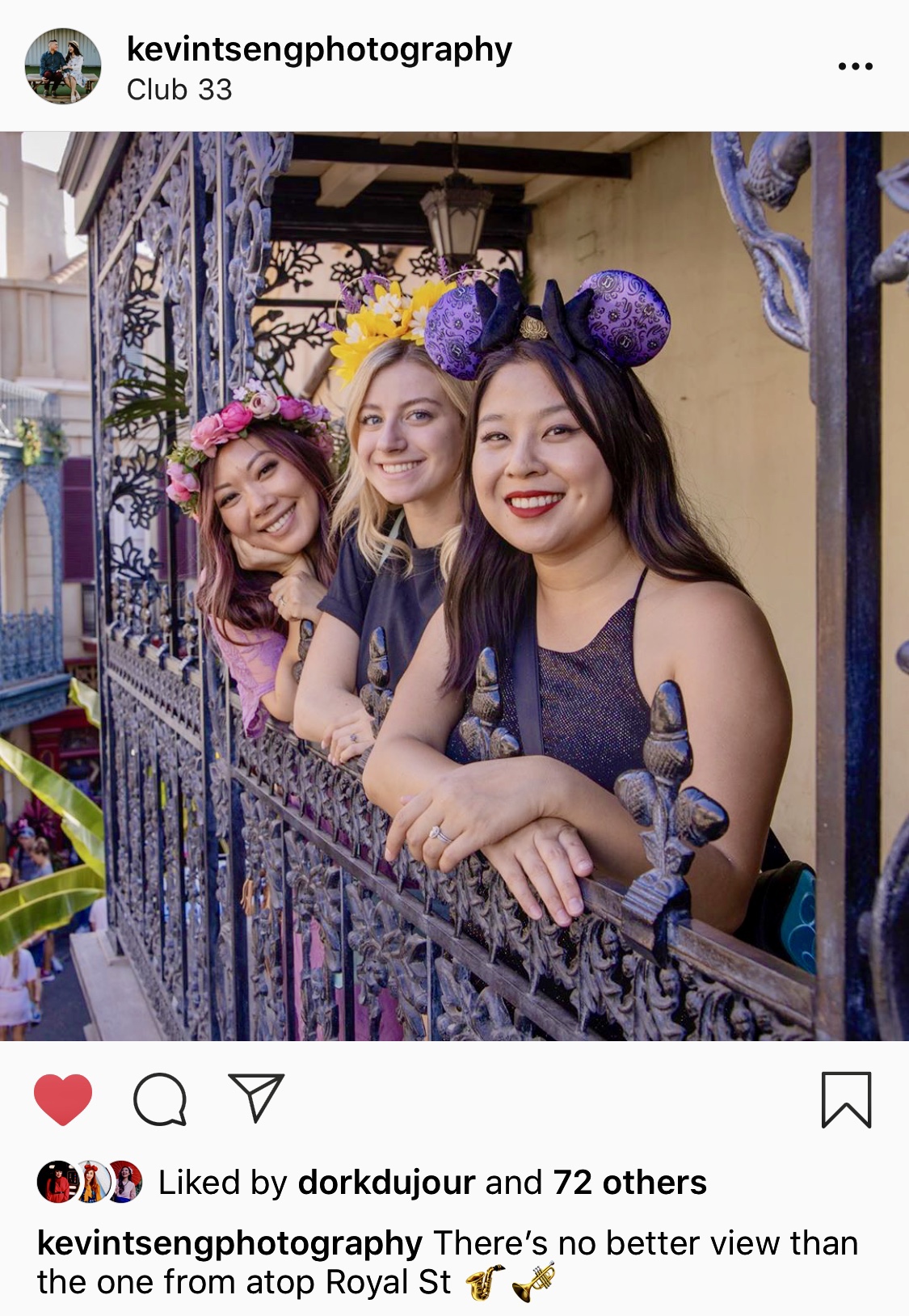Viewport: 909px width, 1316px height.
Task: Open the post's three-dot options menu
Action: (x=855, y=66)
